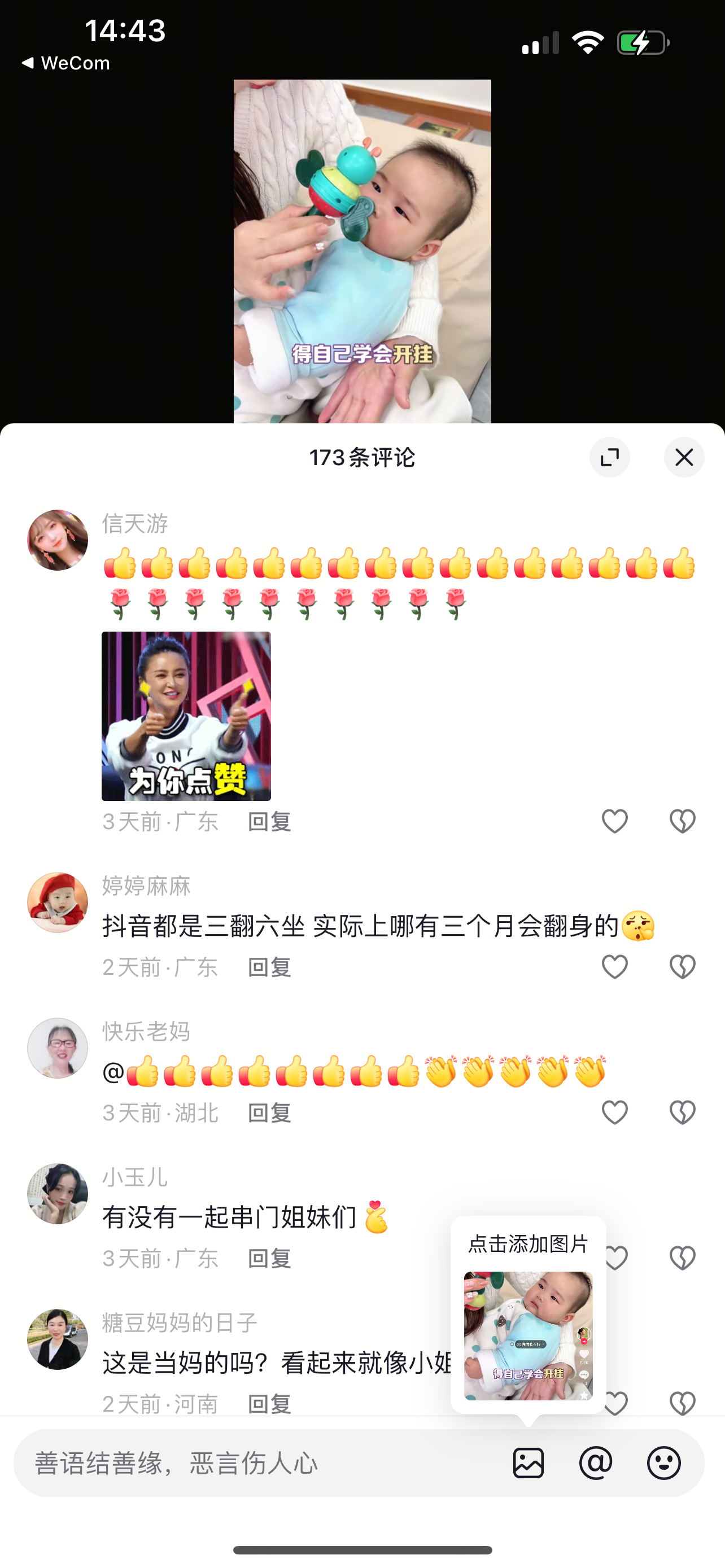Like 信天游's comment

tap(615, 821)
